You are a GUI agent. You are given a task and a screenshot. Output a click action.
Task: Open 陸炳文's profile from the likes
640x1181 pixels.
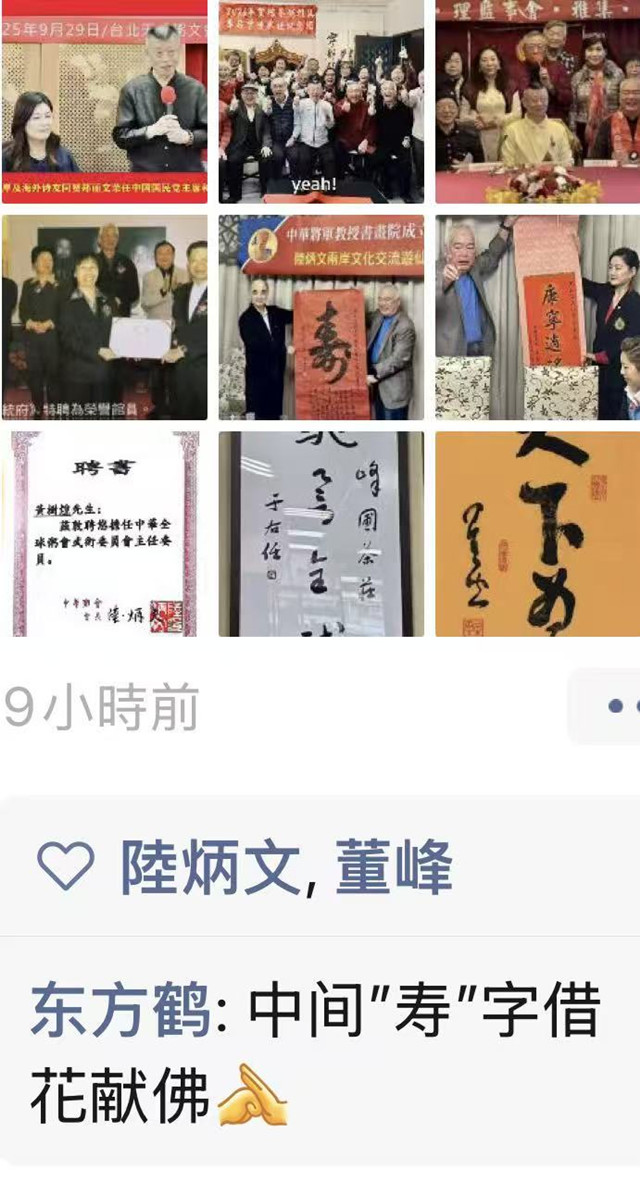click(210, 867)
